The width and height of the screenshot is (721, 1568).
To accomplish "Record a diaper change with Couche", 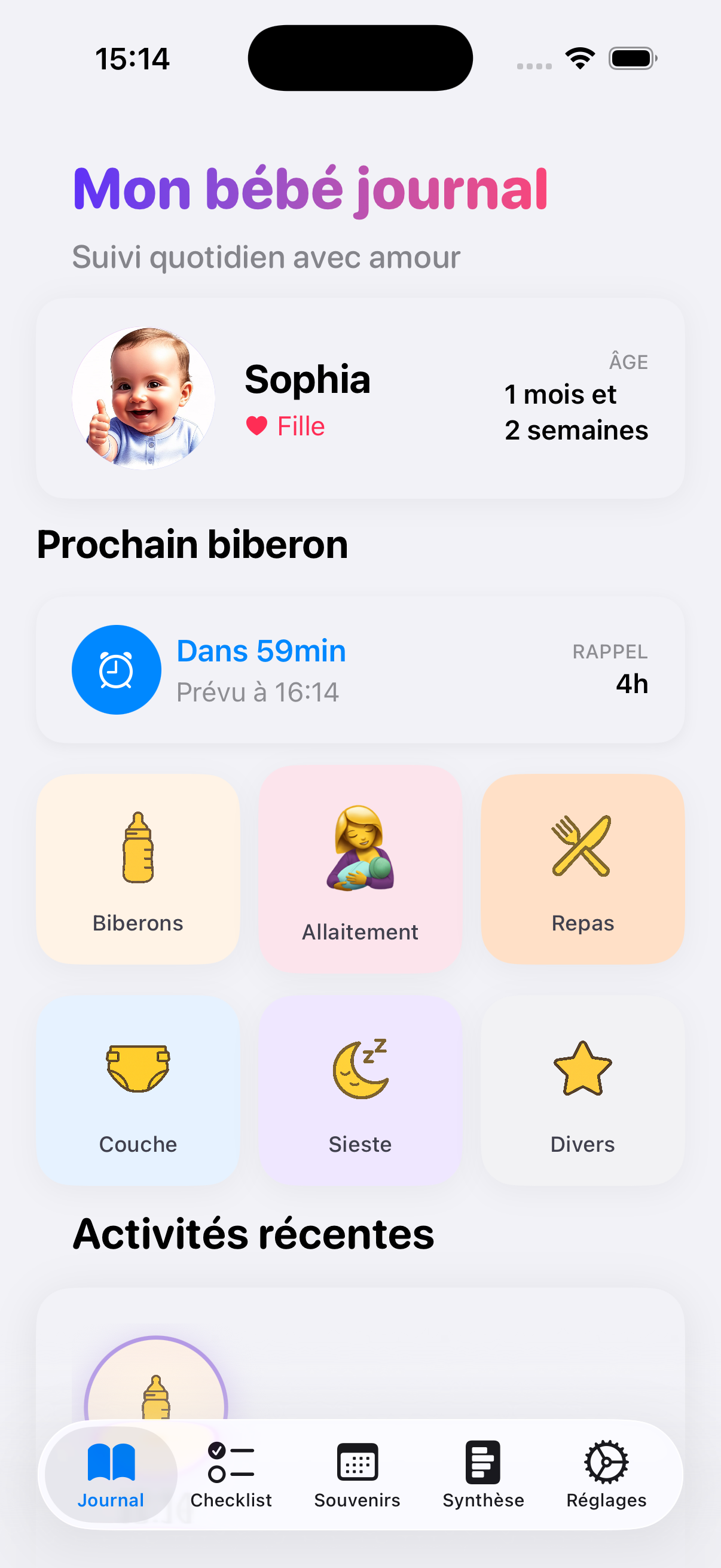I will 138,1090.
